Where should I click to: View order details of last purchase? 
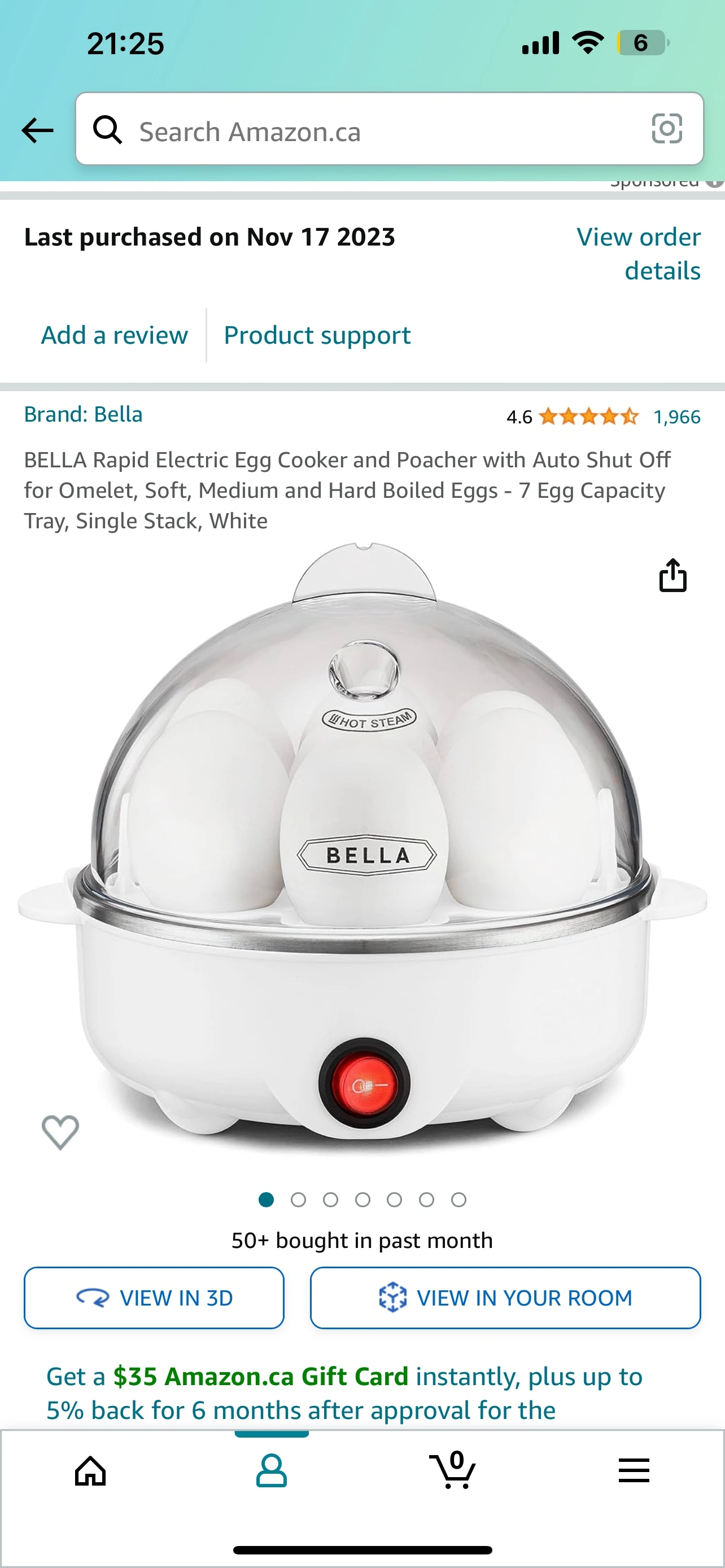[639, 254]
